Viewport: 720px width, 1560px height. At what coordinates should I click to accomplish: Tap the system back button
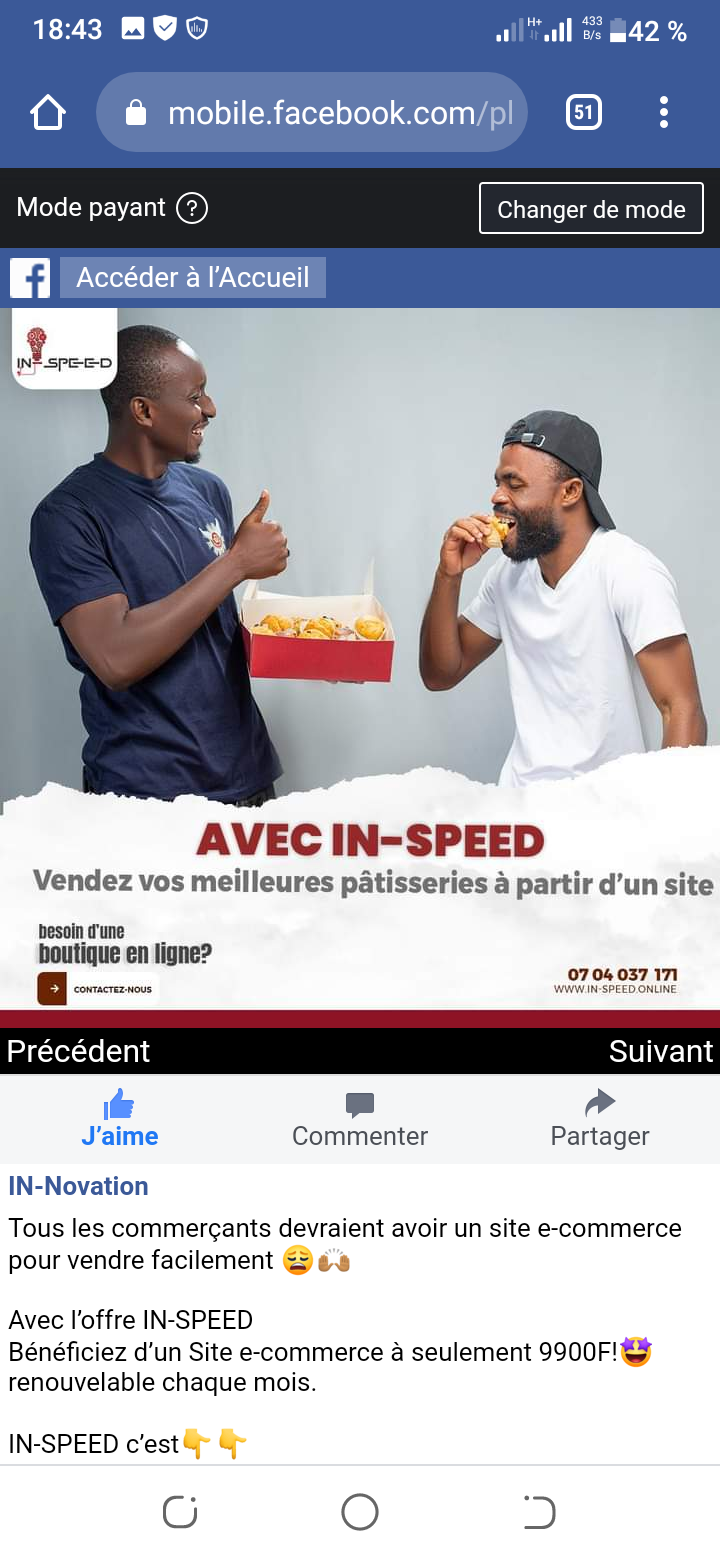(539, 1512)
